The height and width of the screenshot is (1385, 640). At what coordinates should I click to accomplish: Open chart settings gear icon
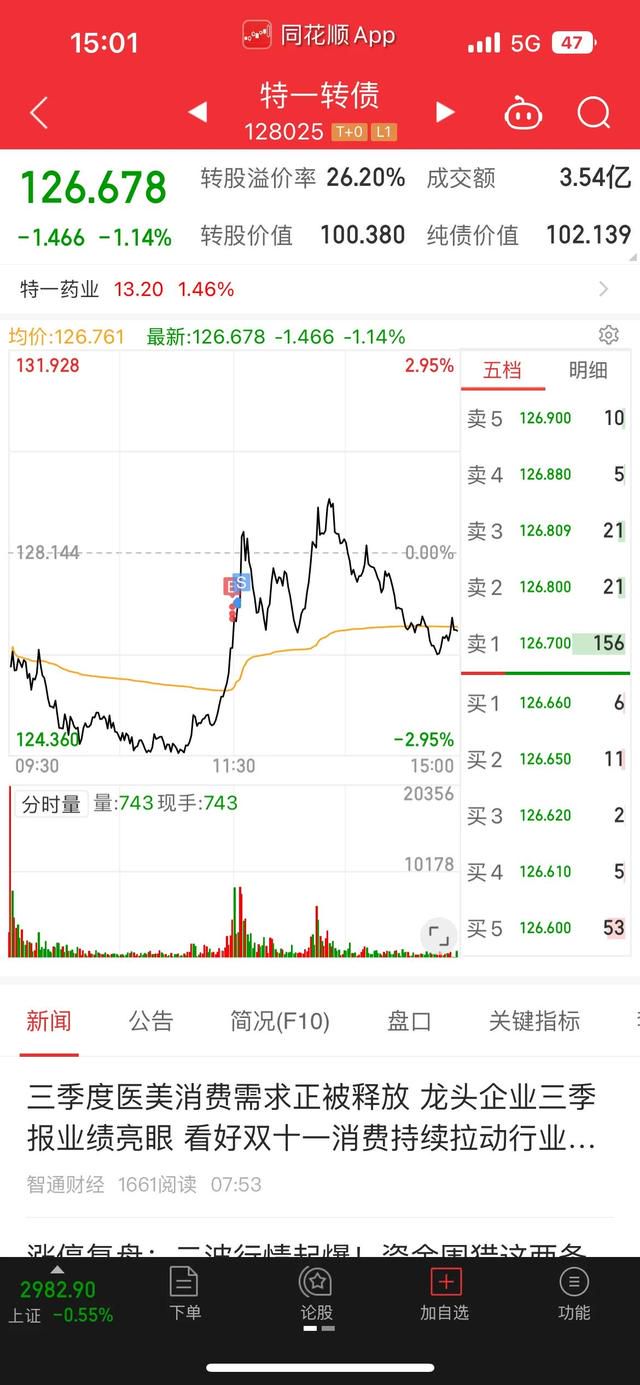[x=608, y=335]
